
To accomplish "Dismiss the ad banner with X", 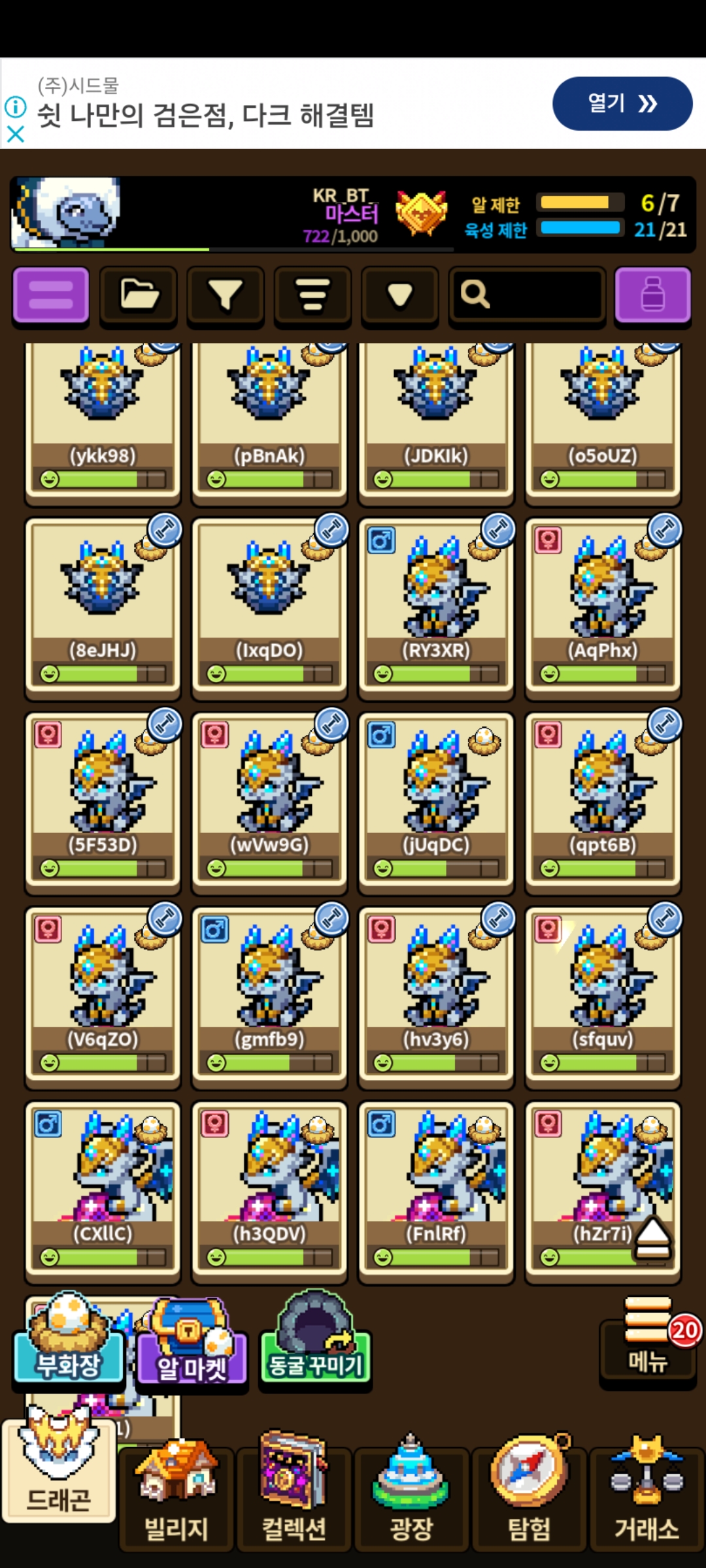I will point(16,134).
